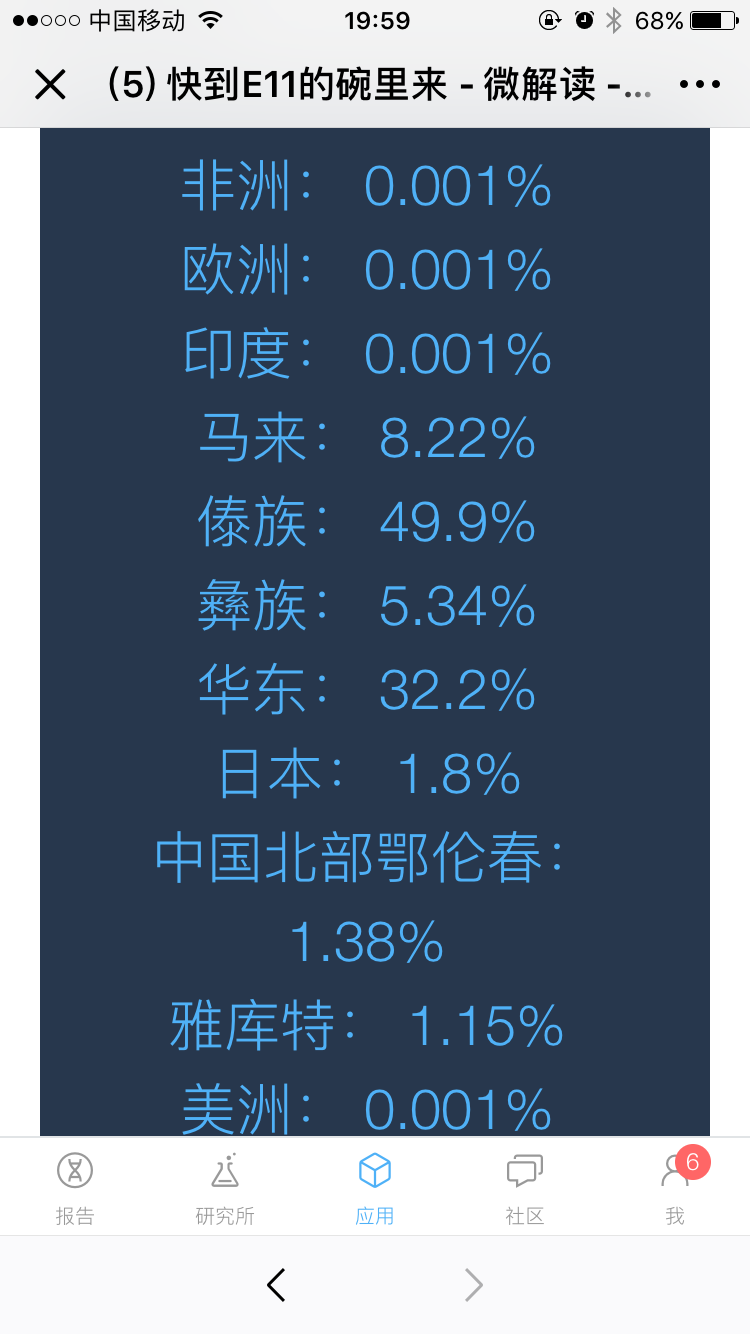The image size is (750, 1334).
Task: Open the 我 profile tab
Action: pyautogui.click(x=675, y=1188)
